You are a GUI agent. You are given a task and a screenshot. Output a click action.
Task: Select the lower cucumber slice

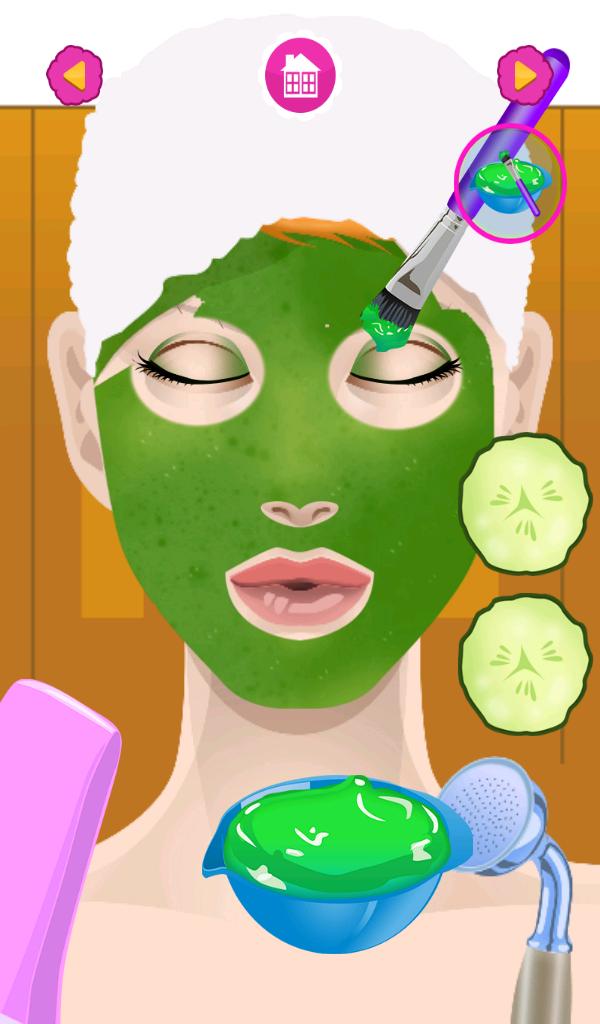pos(525,665)
